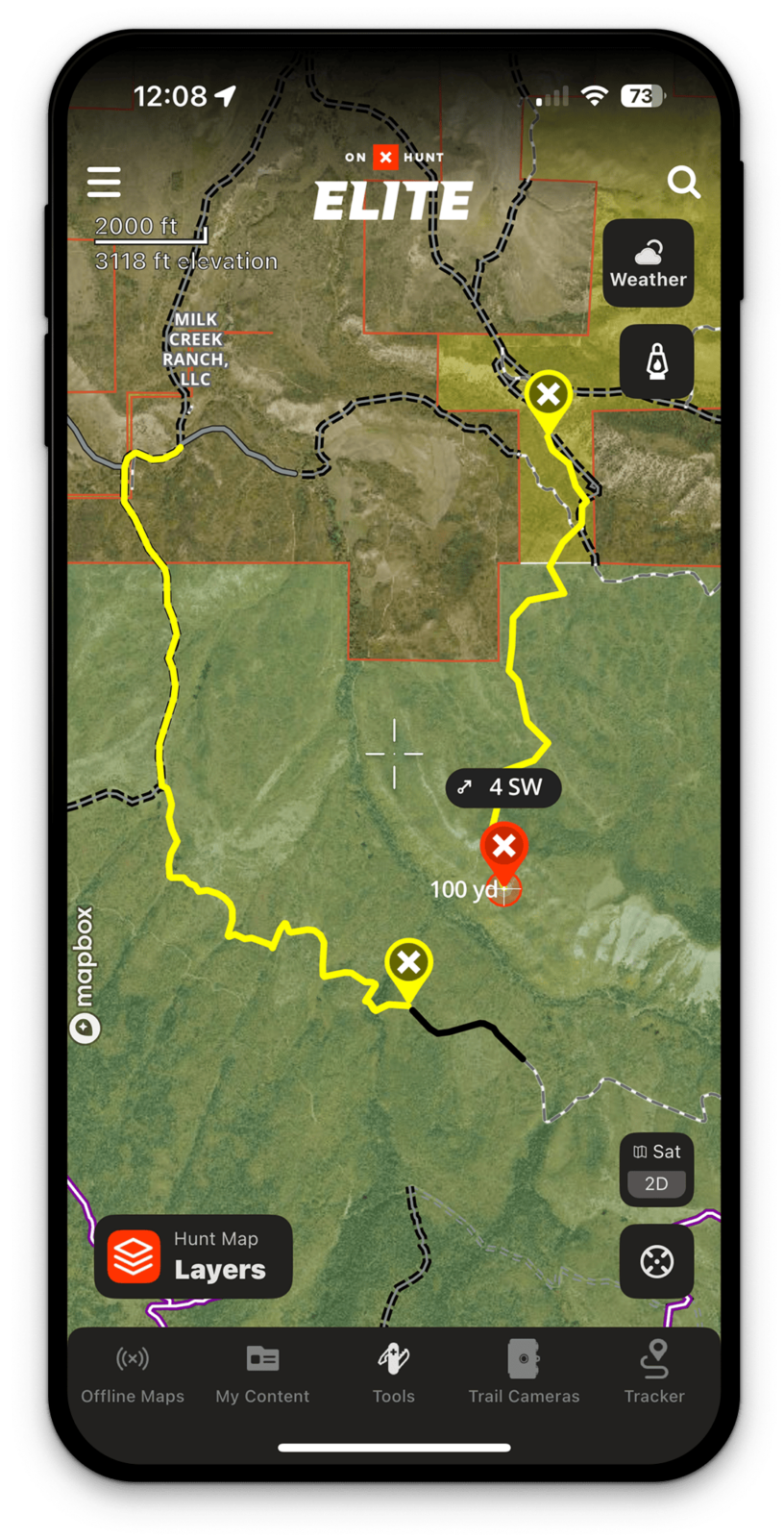
Task: Switch the Sat 2D basemap option
Action: pyautogui.click(x=657, y=1168)
